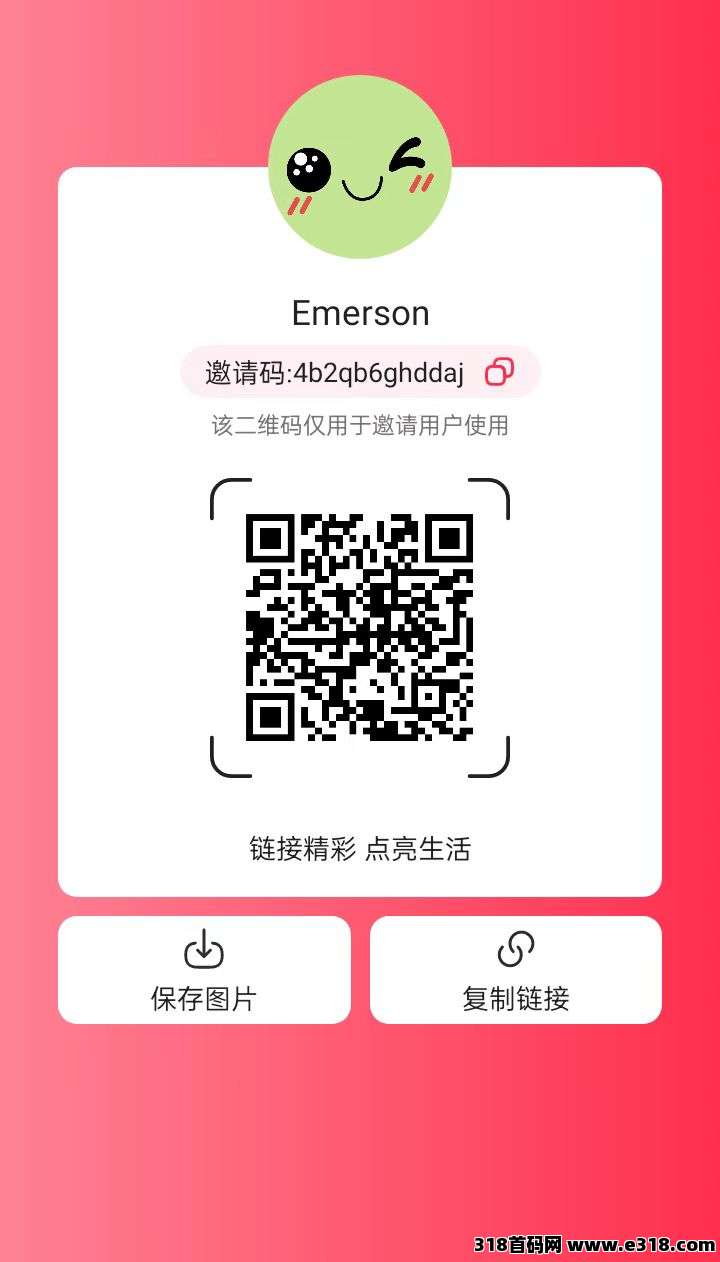Copy the invitation code 4b2qb6ghddaj
This screenshot has height=1262, width=720.
499,373
